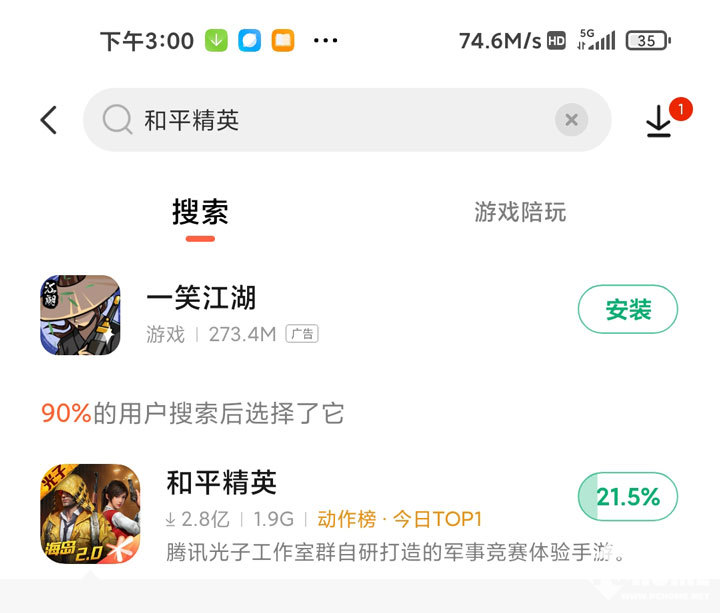Go back using the back arrow
Viewport: 720px width, 613px height.
(x=49, y=120)
